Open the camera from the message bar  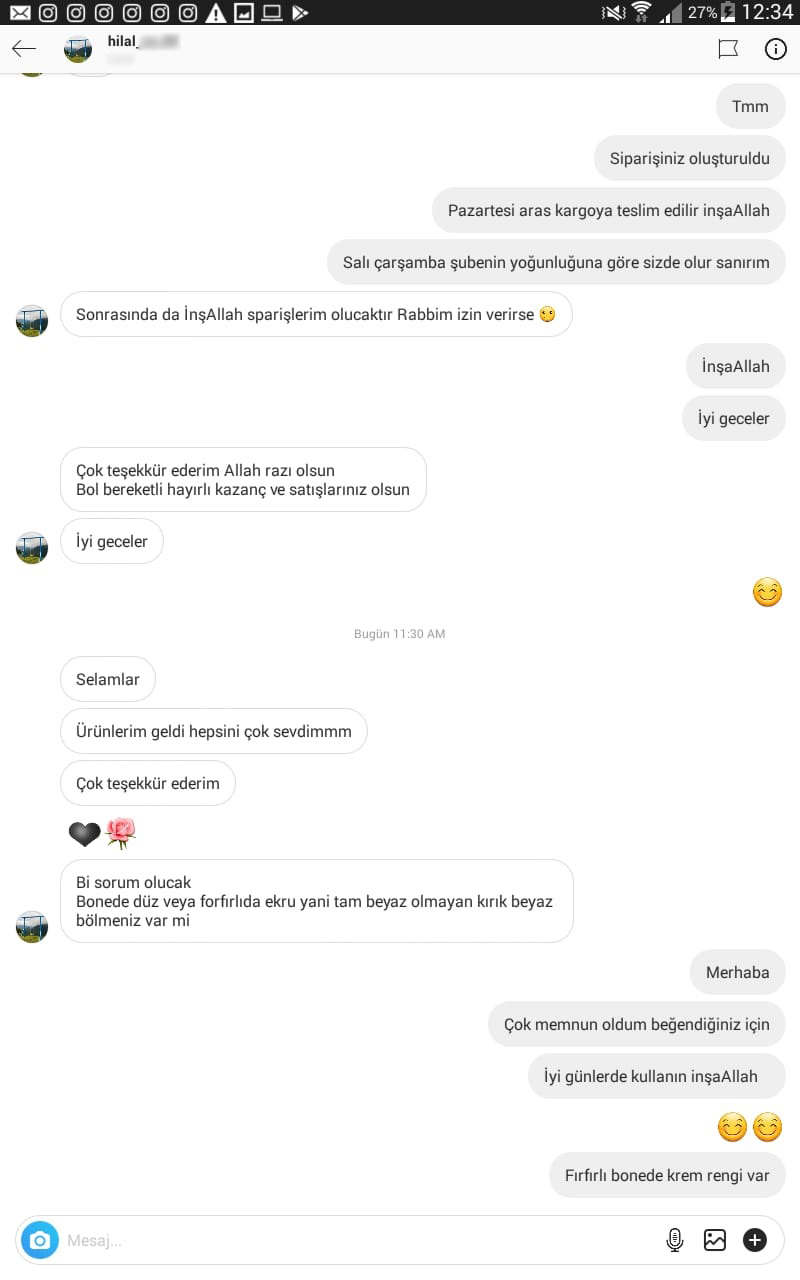[40, 1241]
